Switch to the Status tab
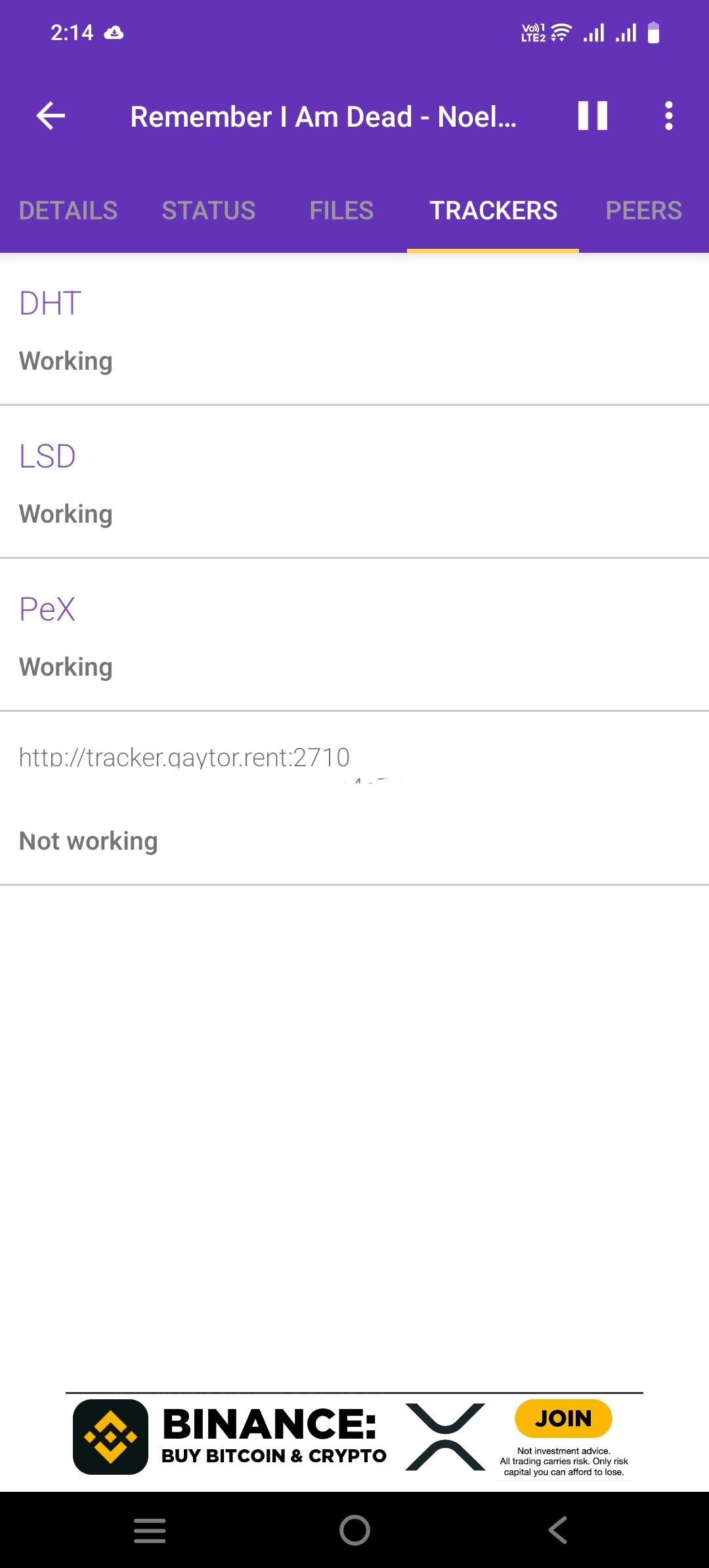The height and width of the screenshot is (1568, 709). (x=209, y=211)
